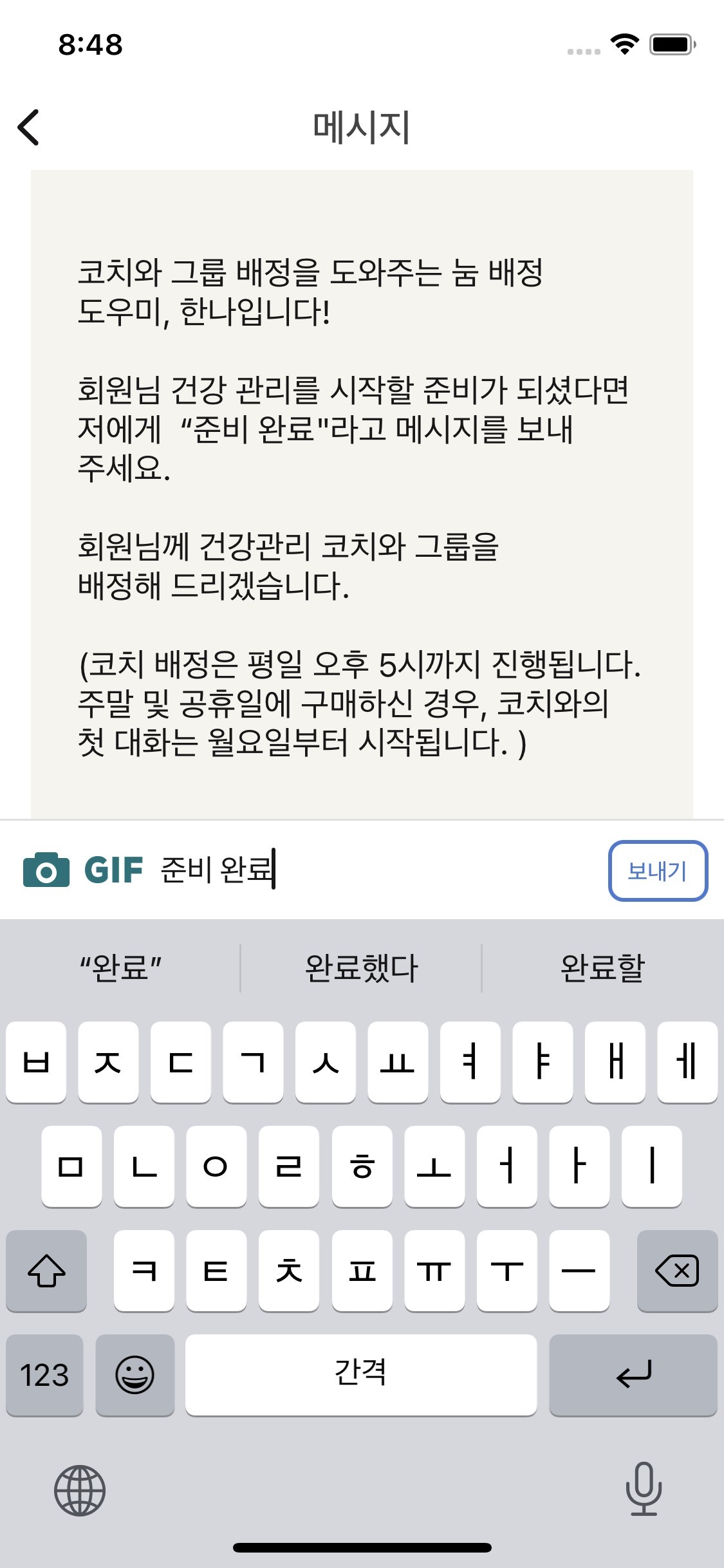Open the GIF picker

(114, 870)
